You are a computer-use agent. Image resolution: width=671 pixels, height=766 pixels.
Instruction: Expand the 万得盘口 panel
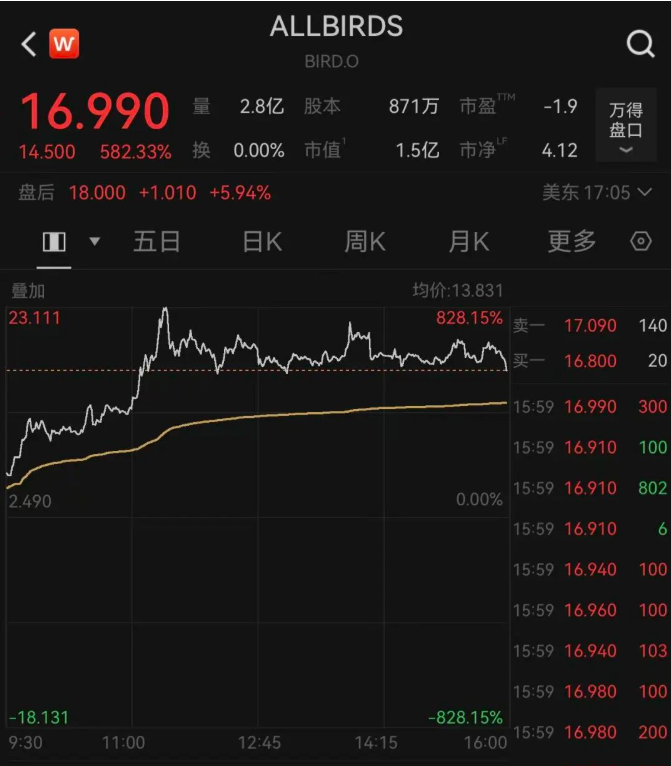(626, 127)
